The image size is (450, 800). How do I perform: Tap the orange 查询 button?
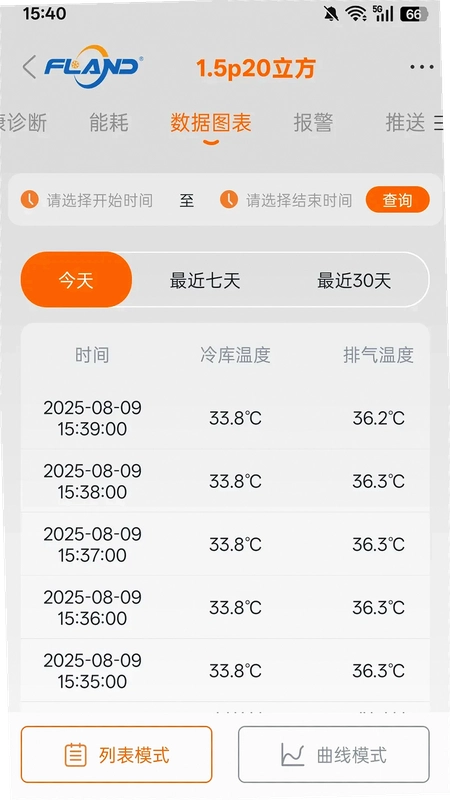click(397, 200)
